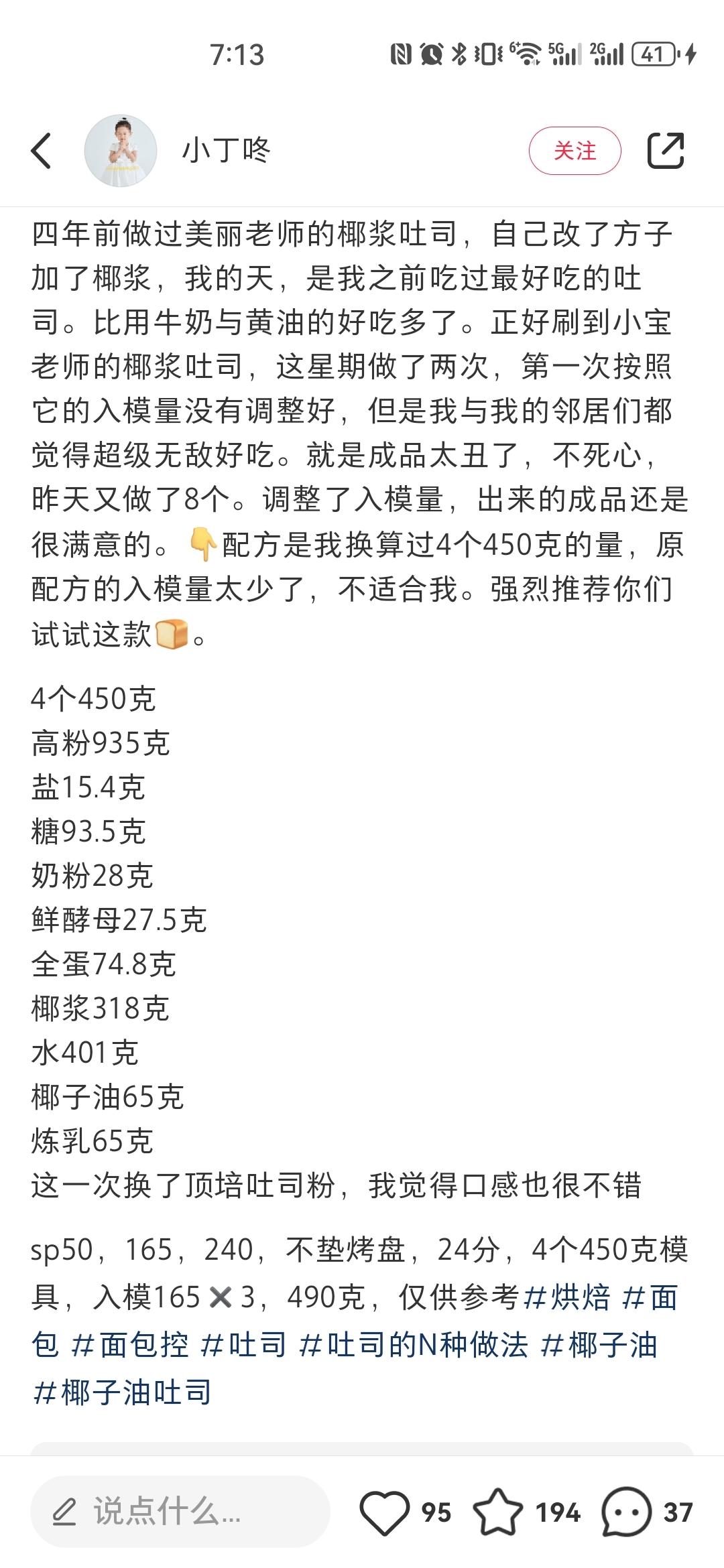Viewport: 724px width, 1568px height.
Task: Open the comments bubble icon
Action: click(x=626, y=1512)
